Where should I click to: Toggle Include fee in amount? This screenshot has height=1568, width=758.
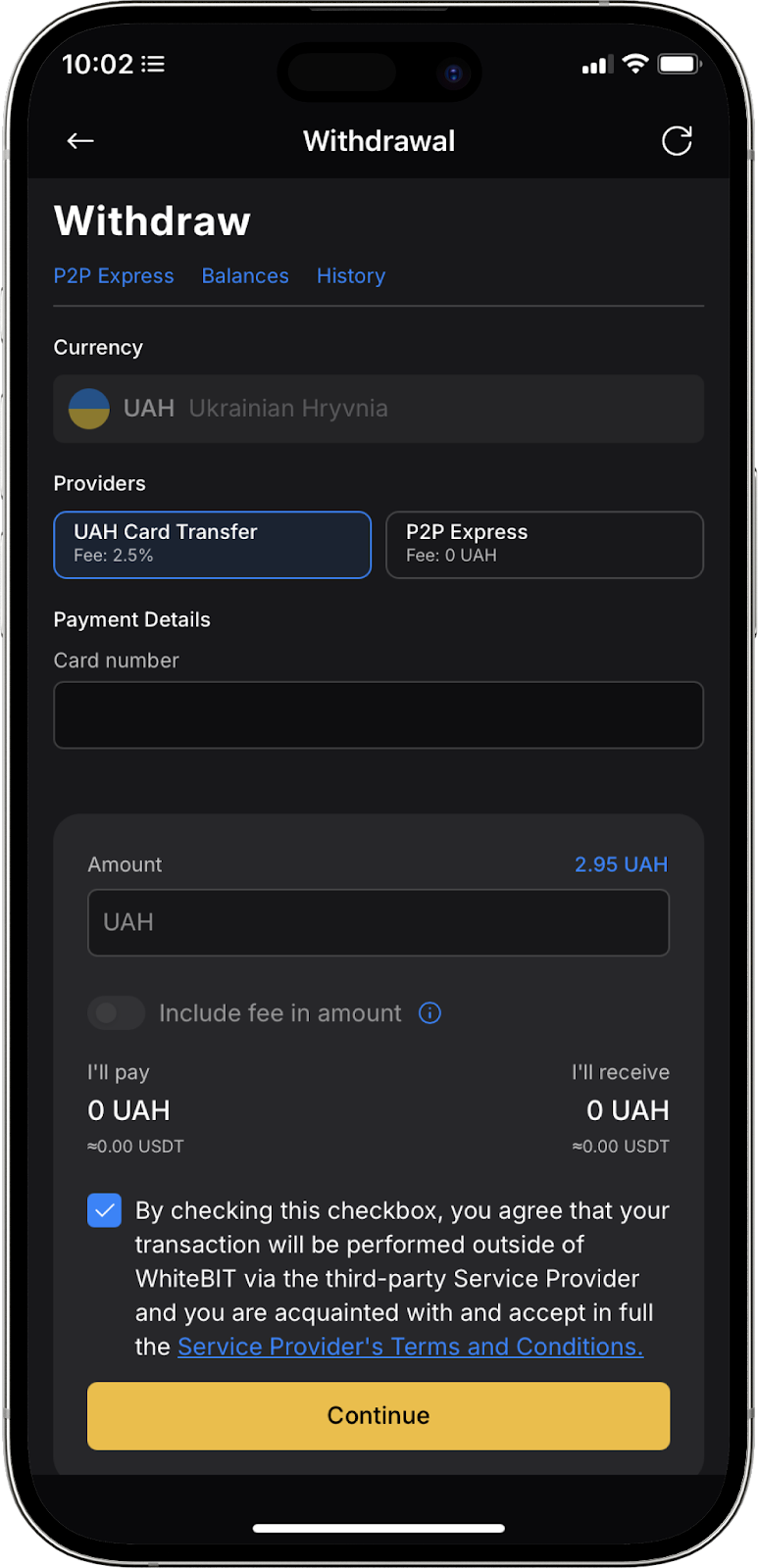(x=116, y=1013)
